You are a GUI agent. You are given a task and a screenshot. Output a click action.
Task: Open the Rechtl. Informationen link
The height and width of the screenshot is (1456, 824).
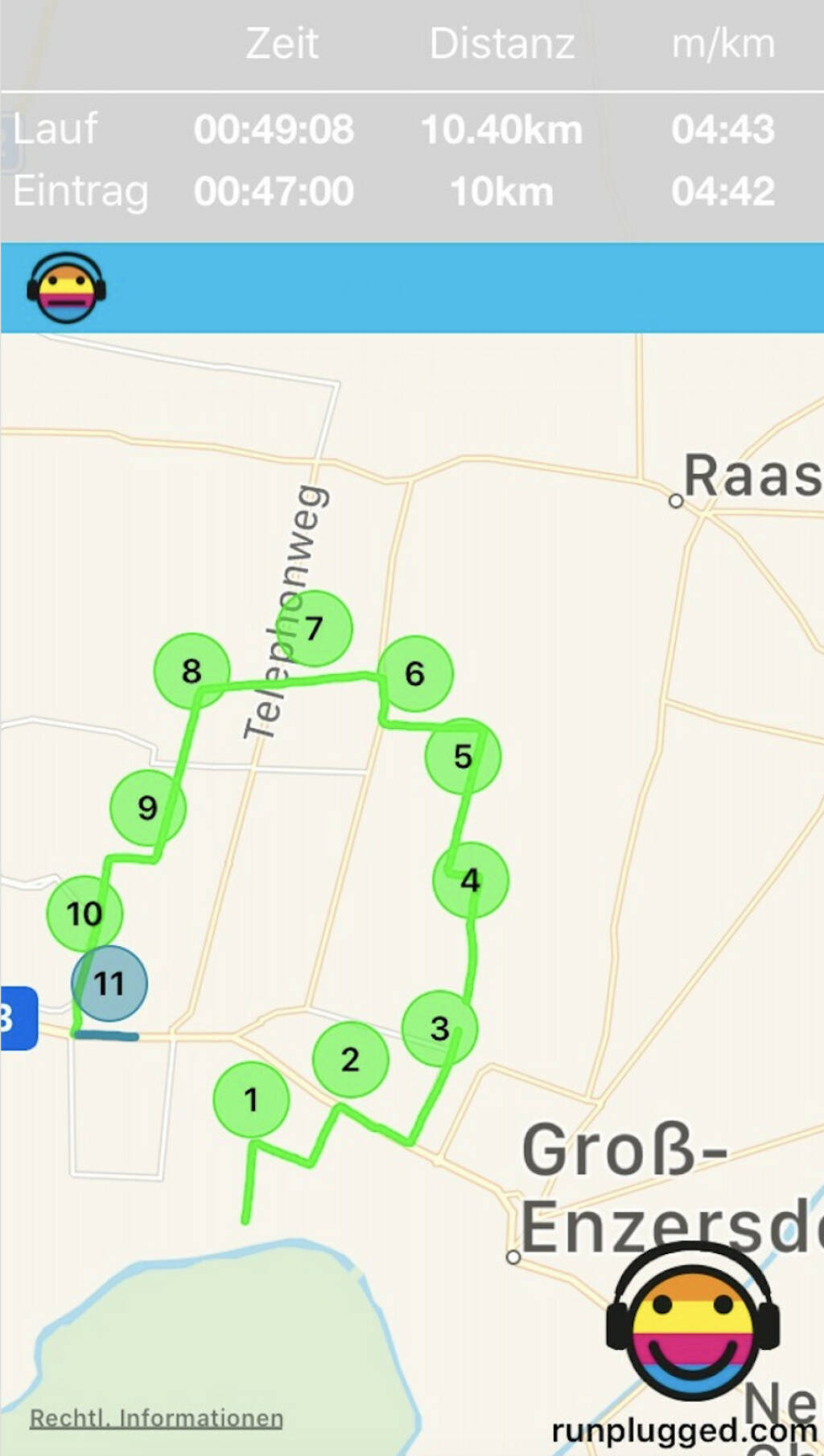[156, 1417]
